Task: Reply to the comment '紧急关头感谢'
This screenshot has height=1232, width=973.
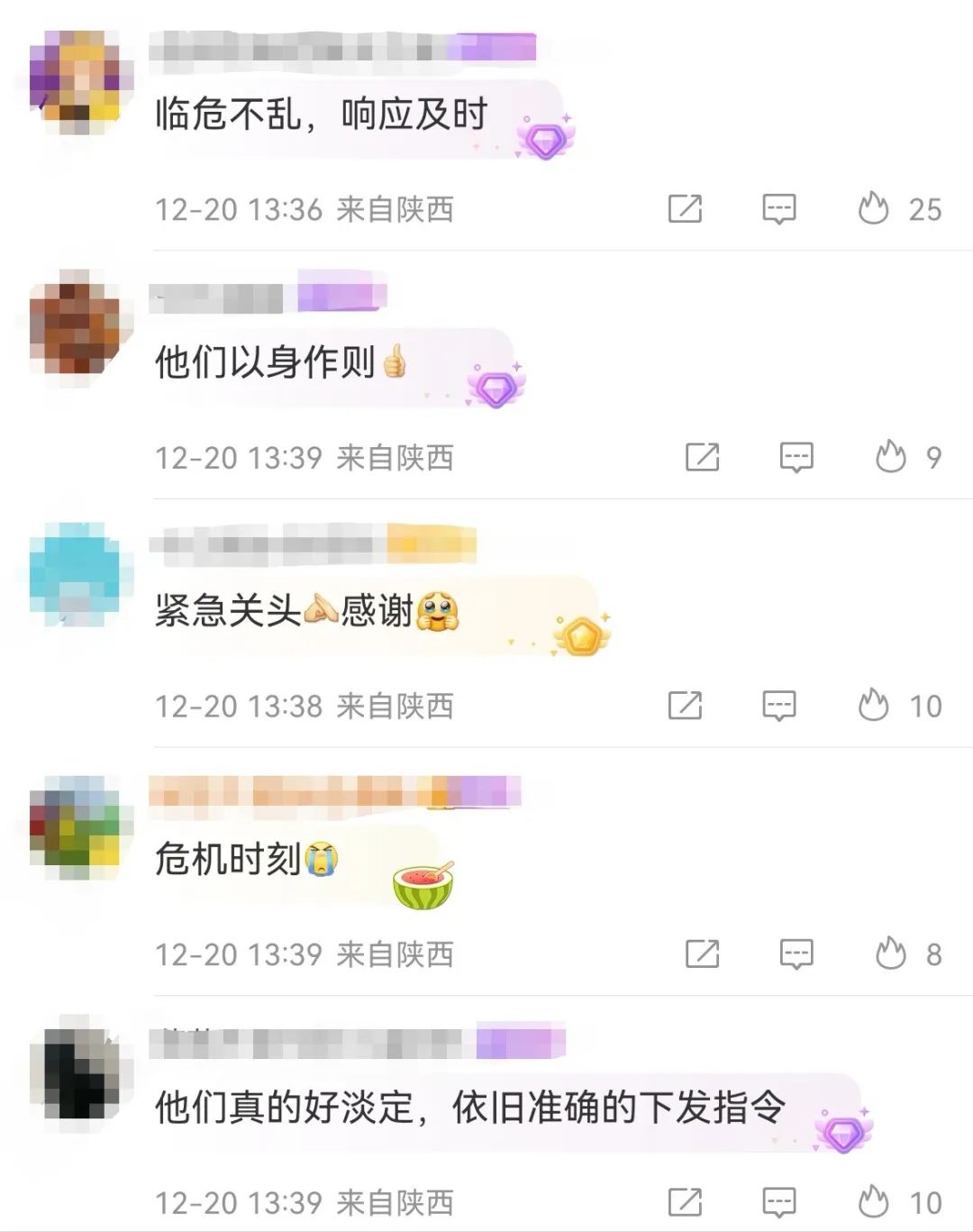Action: 778,706
